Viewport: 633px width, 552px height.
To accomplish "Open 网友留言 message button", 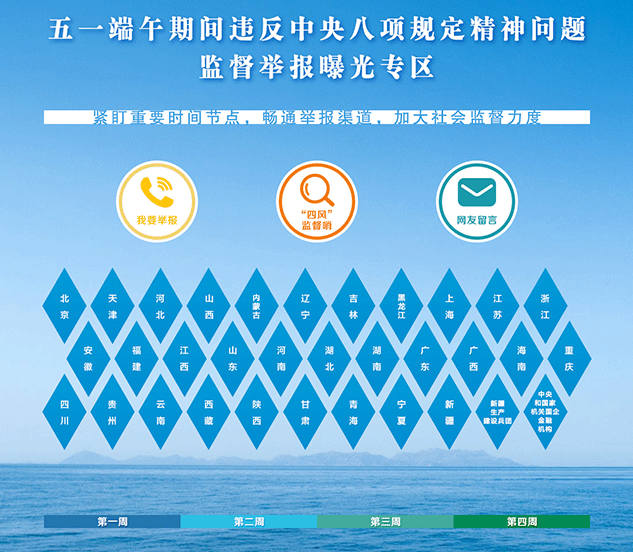I will (477, 201).
